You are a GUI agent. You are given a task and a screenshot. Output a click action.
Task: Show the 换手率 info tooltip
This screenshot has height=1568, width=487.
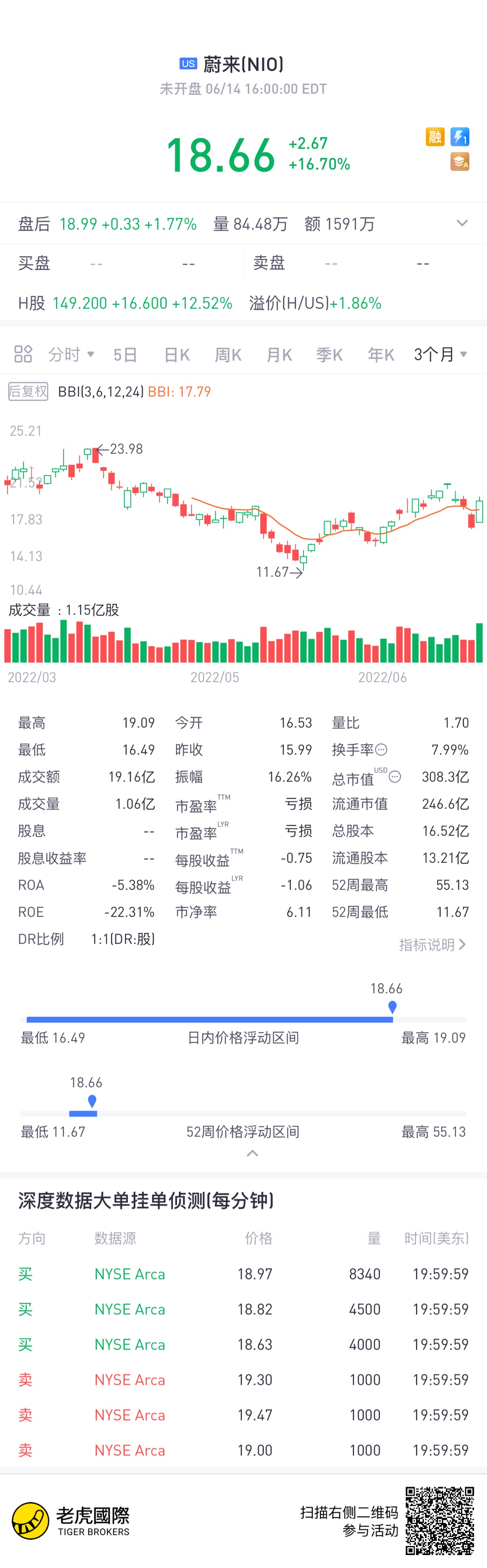tap(381, 749)
